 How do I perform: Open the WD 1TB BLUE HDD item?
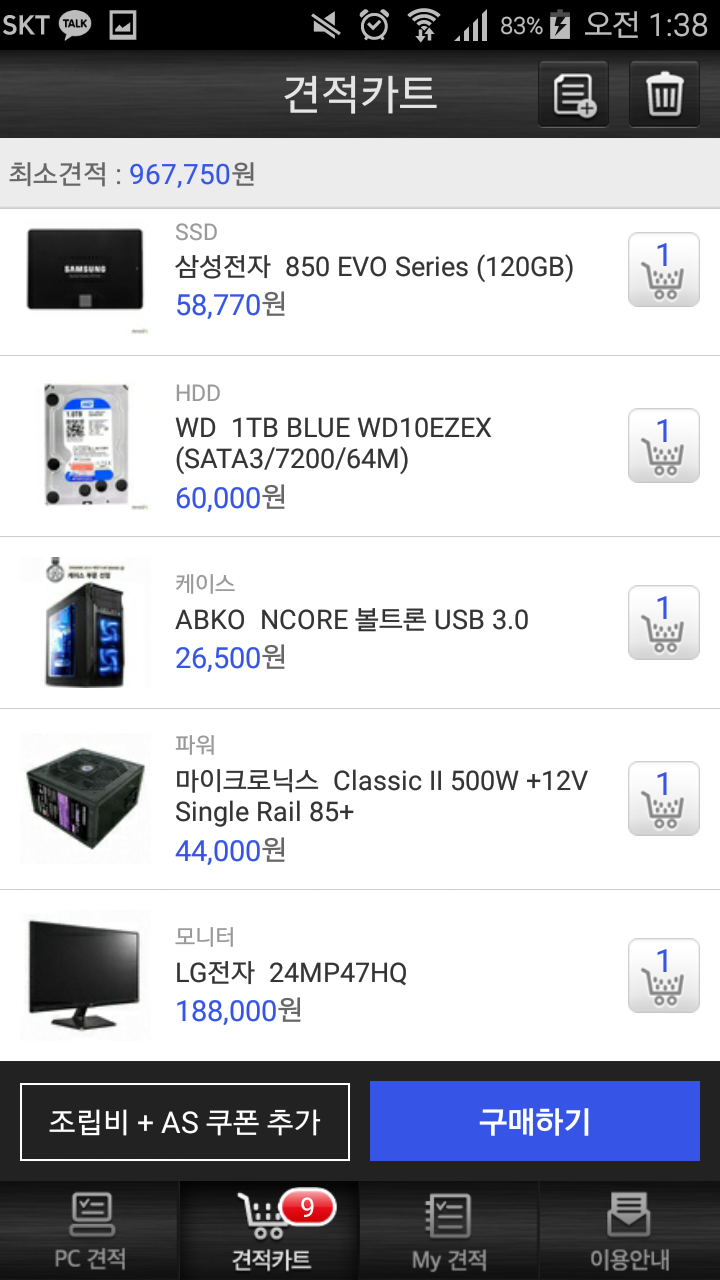click(x=333, y=443)
